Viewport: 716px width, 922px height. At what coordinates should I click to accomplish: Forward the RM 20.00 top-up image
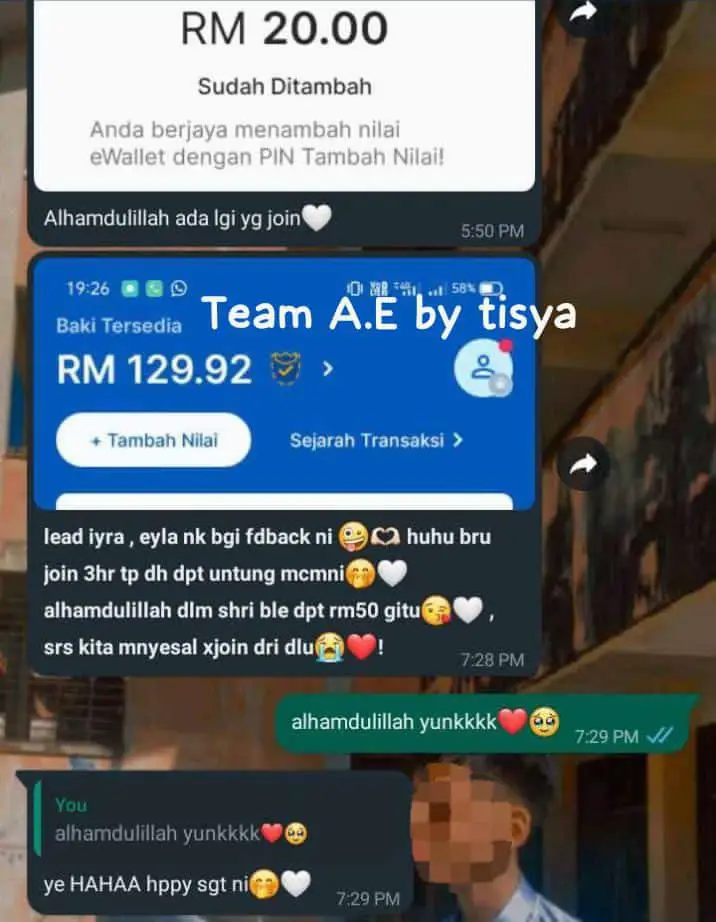point(584,12)
